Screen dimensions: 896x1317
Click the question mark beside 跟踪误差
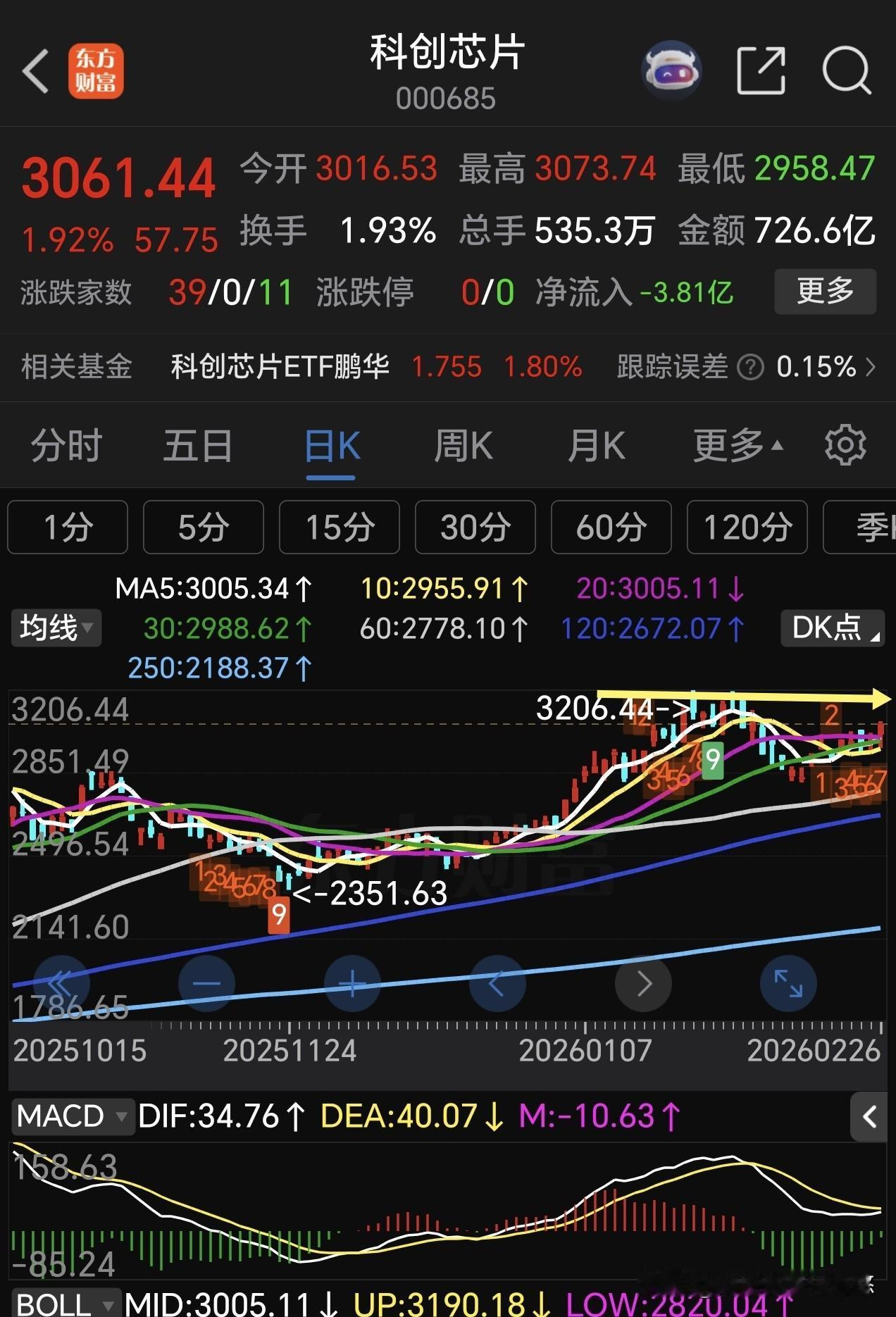click(x=751, y=367)
